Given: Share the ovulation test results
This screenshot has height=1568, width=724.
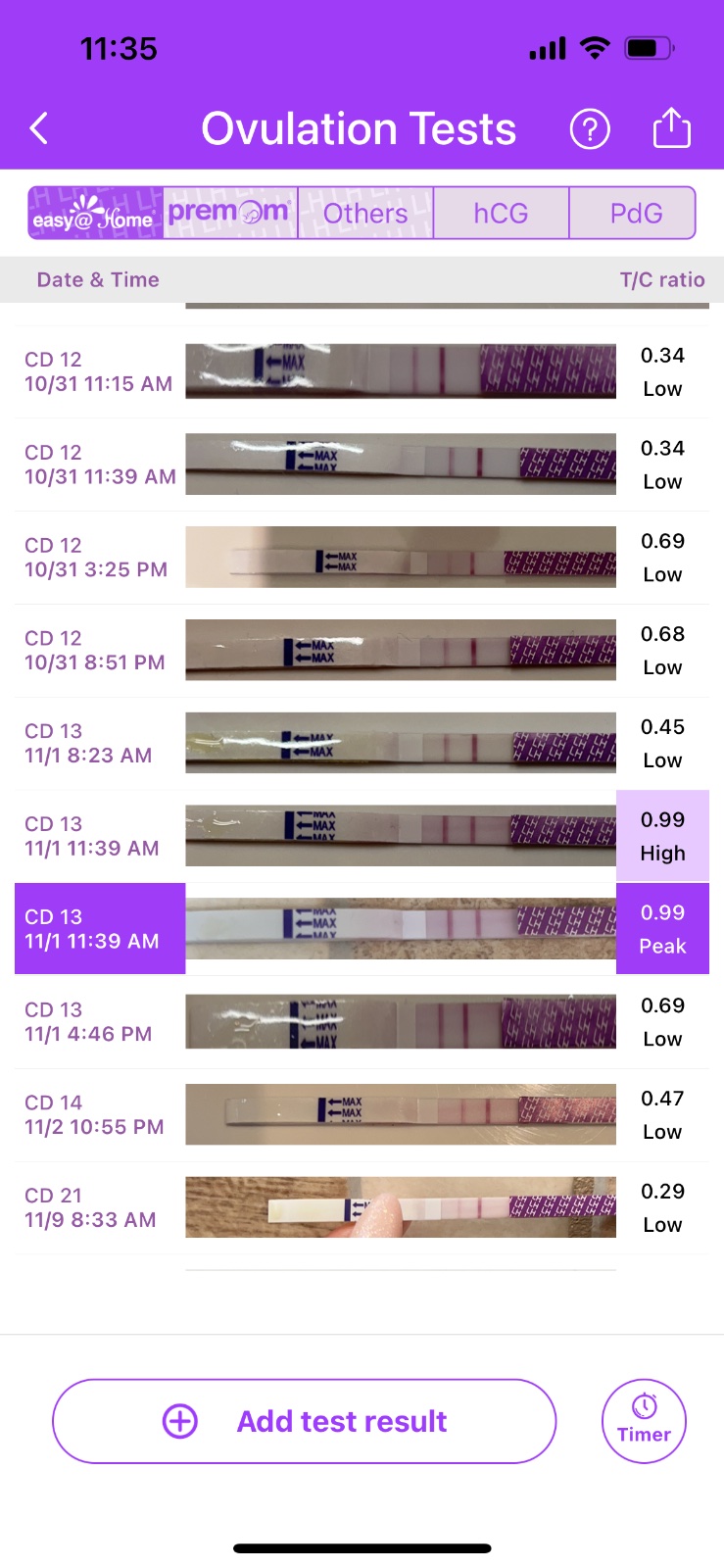Looking at the screenshot, I should 671,128.
